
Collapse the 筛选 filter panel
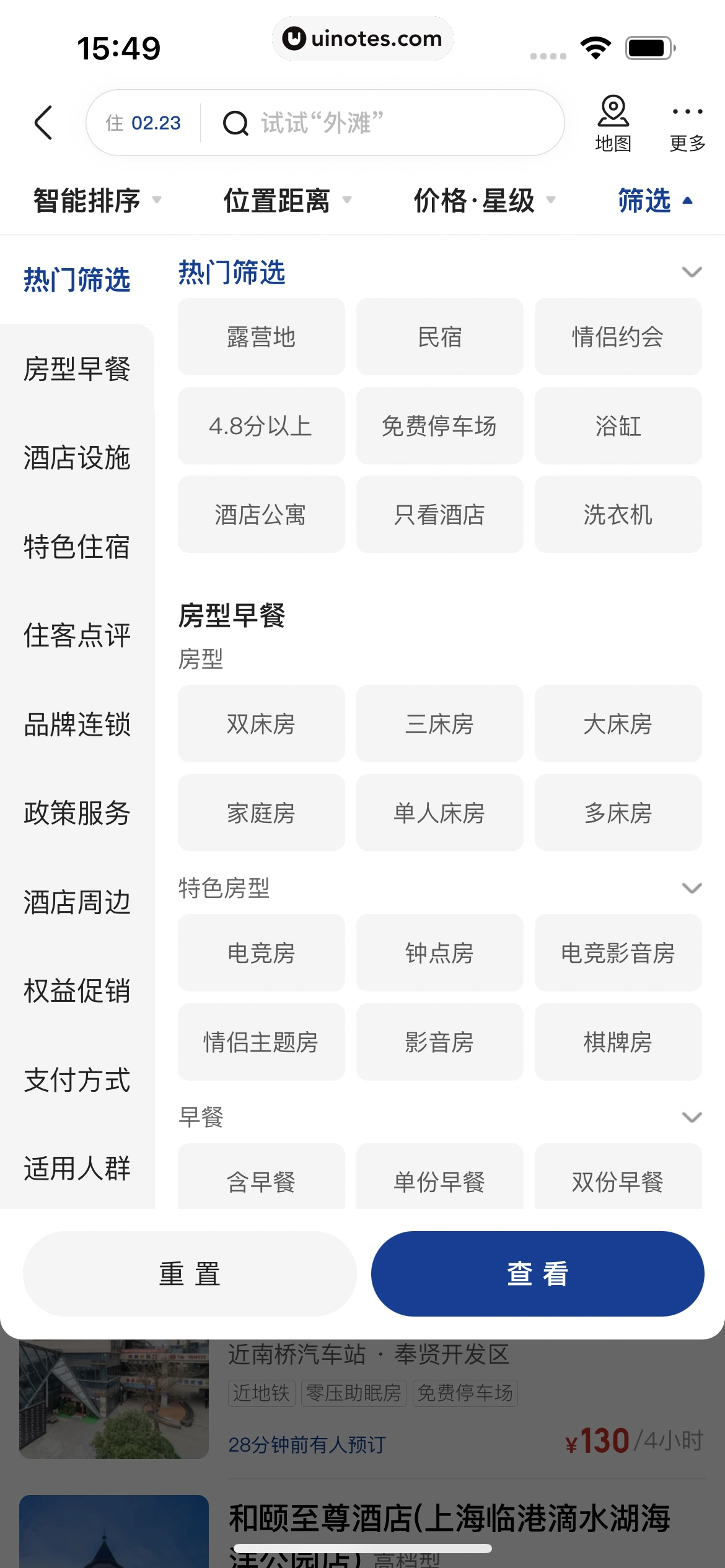click(654, 201)
